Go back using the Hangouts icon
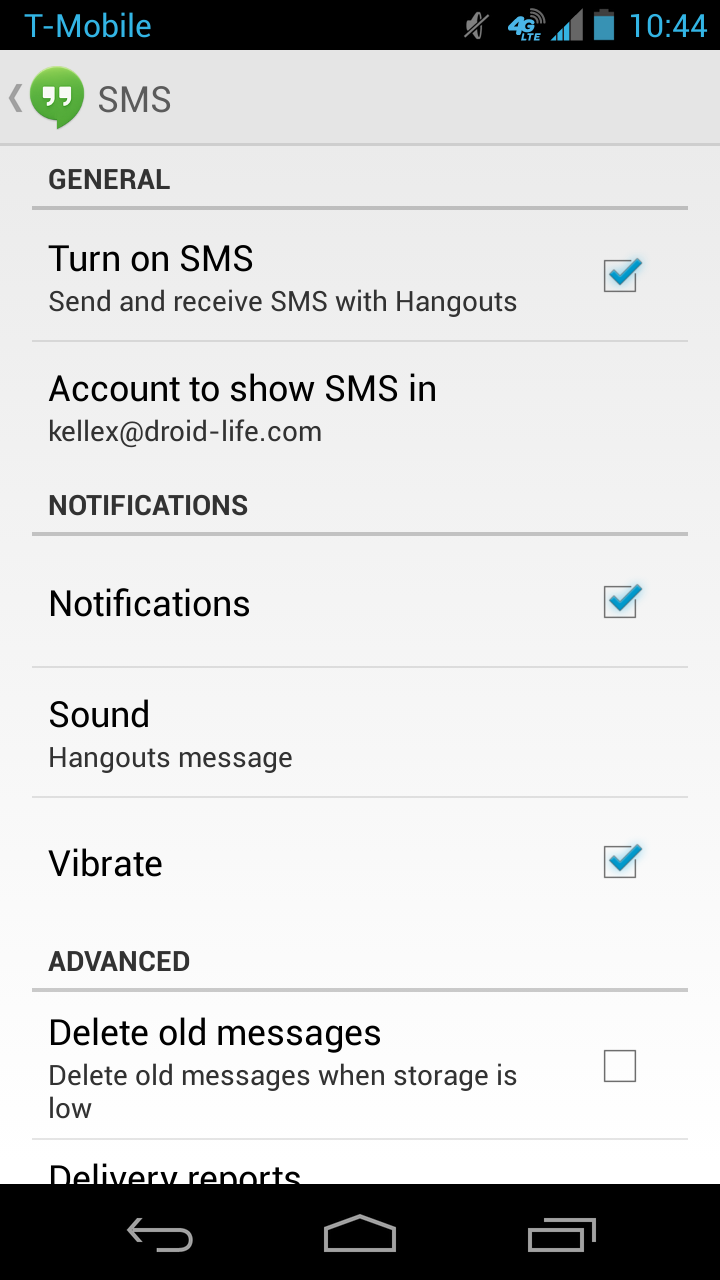 55,98
